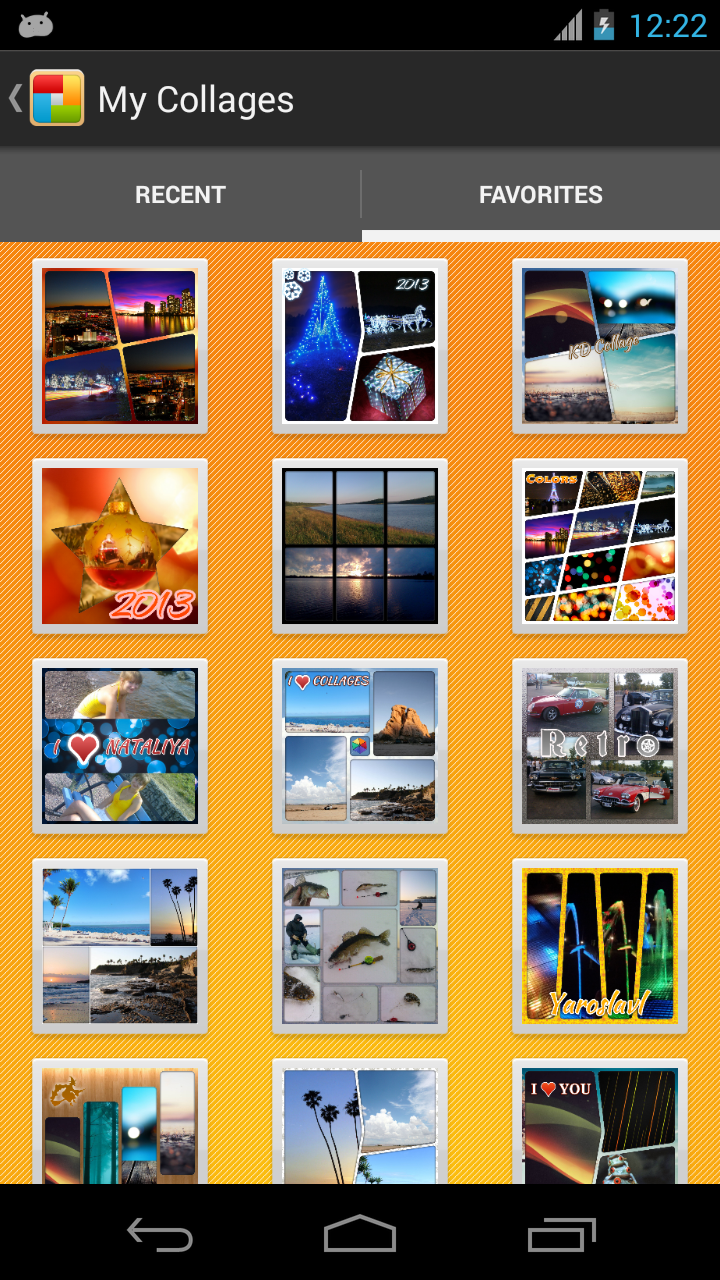Open the star-shaped 2013 ornament collage
Viewport: 720px width, 1280px height.
(x=120, y=546)
